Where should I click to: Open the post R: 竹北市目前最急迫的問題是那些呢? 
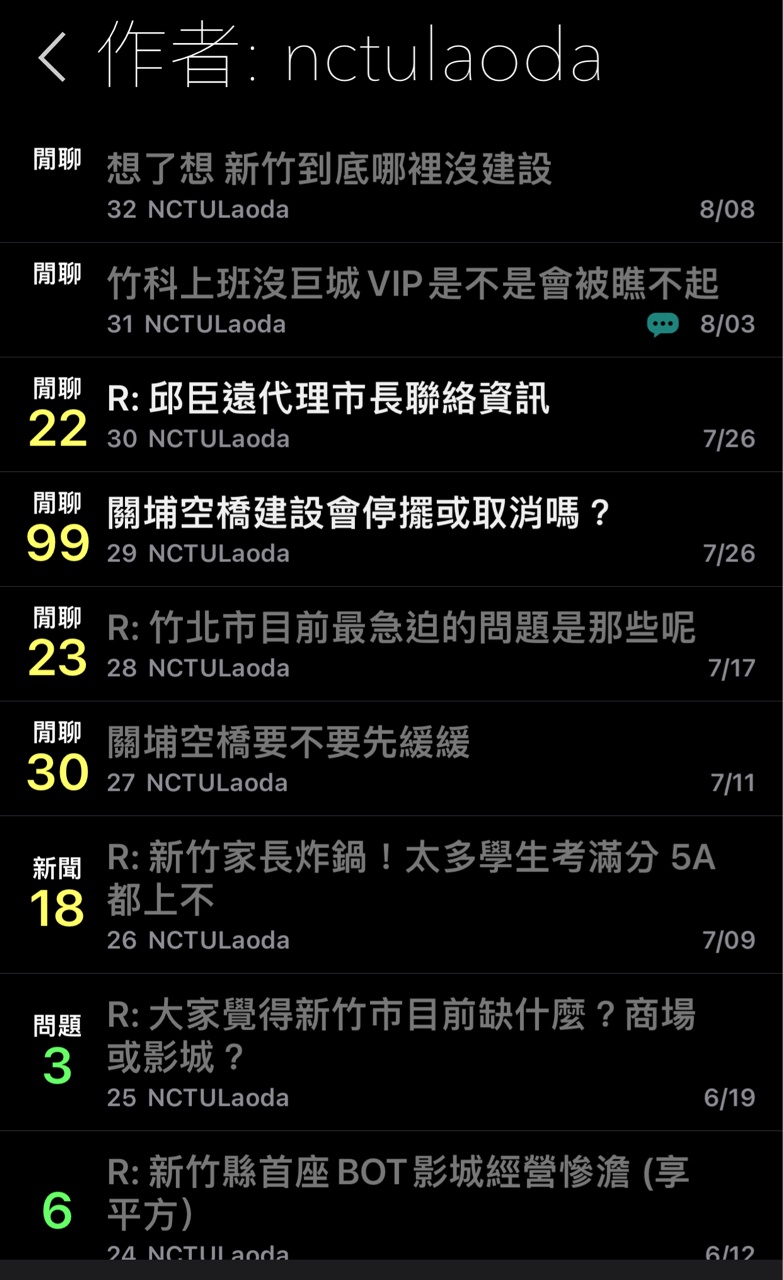click(x=400, y=629)
